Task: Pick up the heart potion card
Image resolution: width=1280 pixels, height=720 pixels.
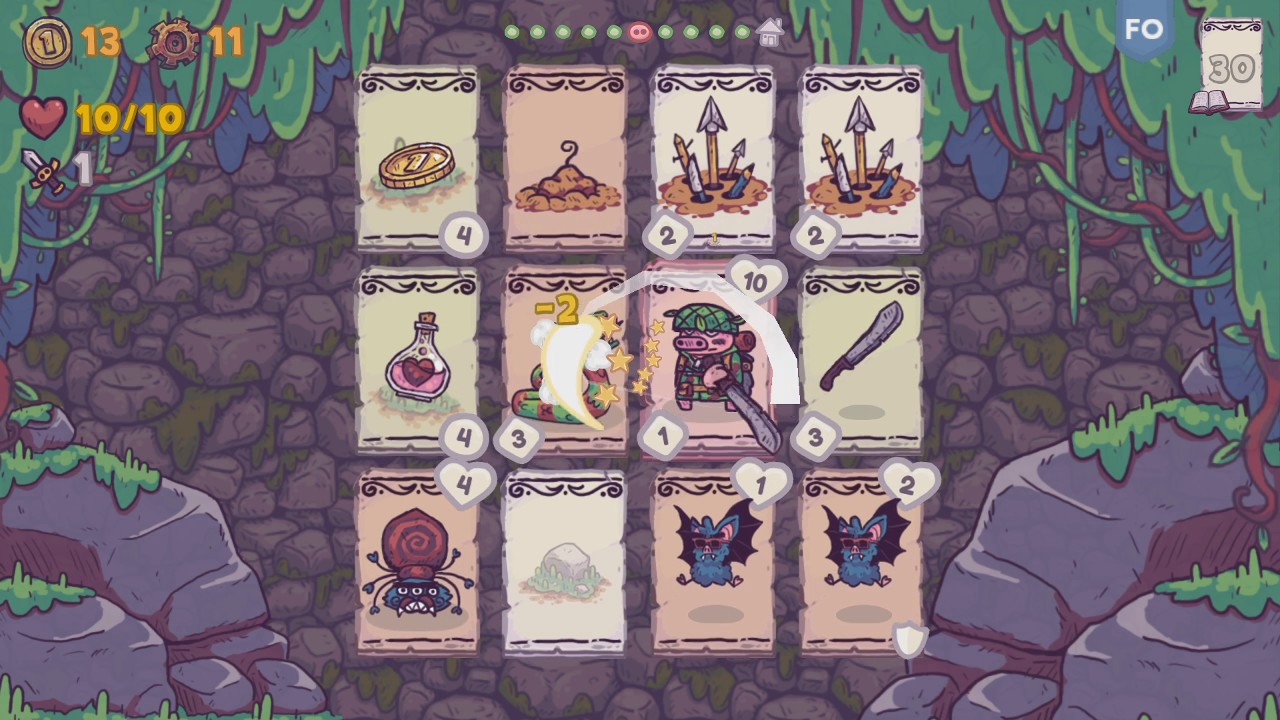Action: 418,360
